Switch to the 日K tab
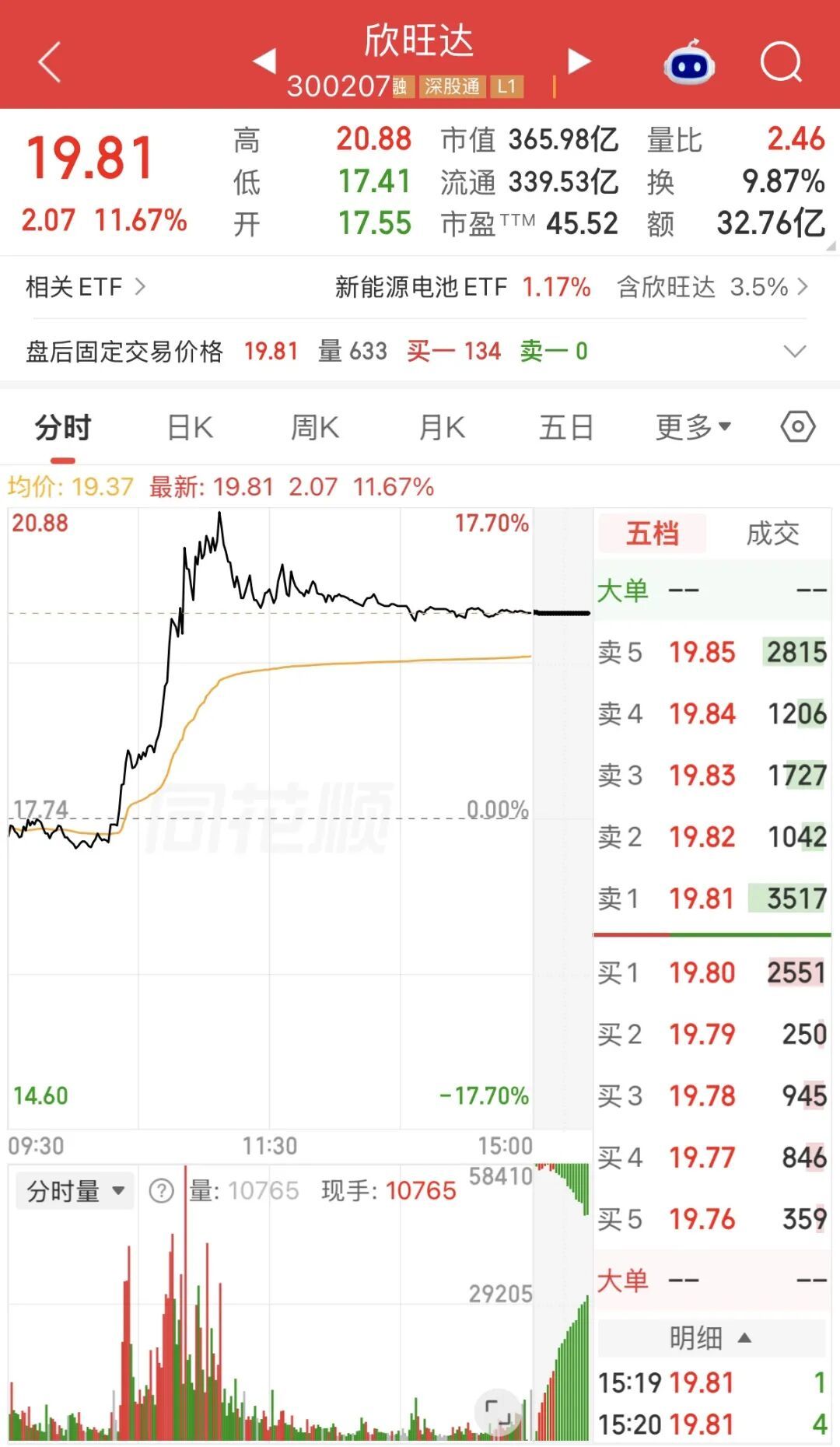The width and height of the screenshot is (840, 1447). pos(190,428)
